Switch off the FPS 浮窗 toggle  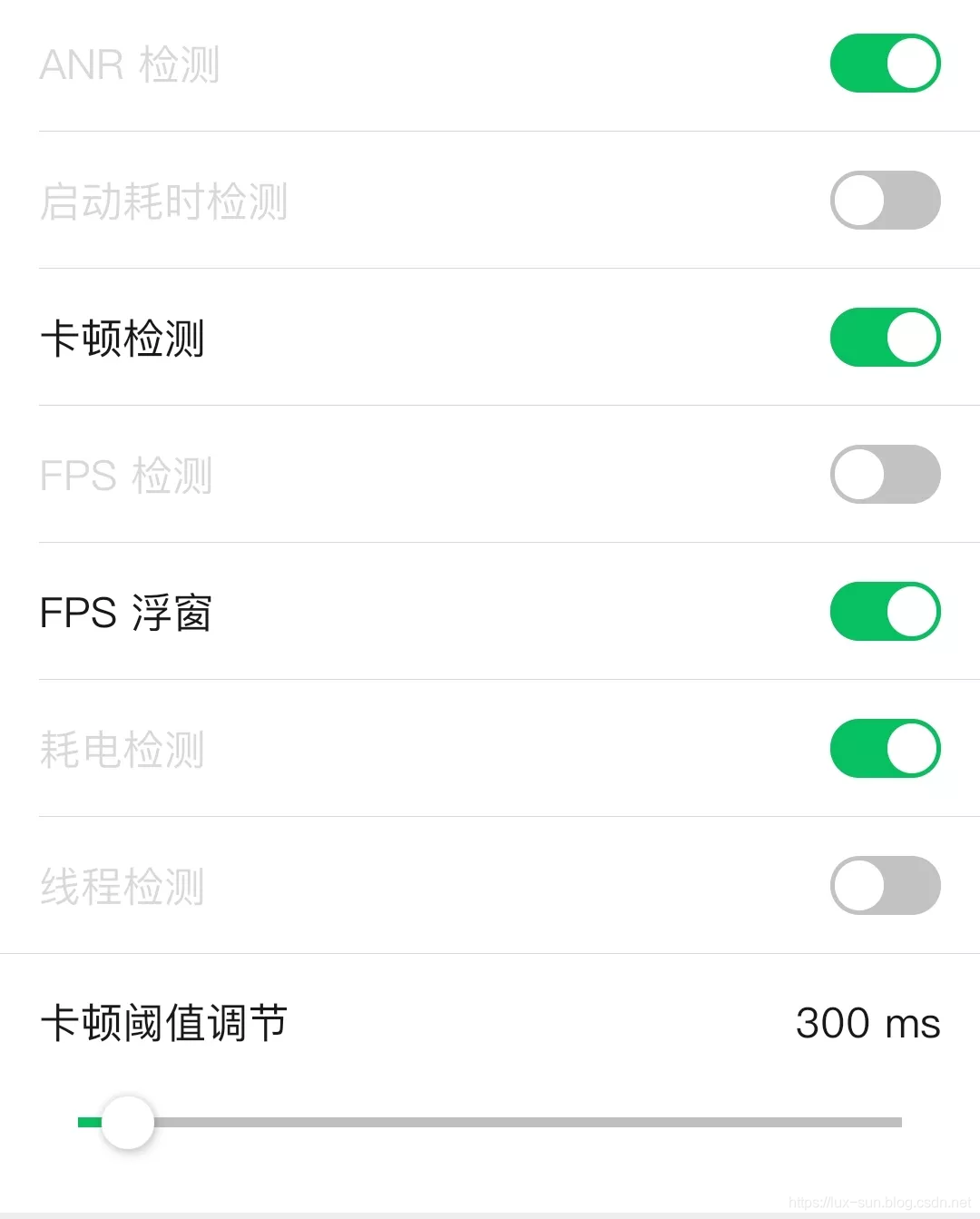pos(885,612)
